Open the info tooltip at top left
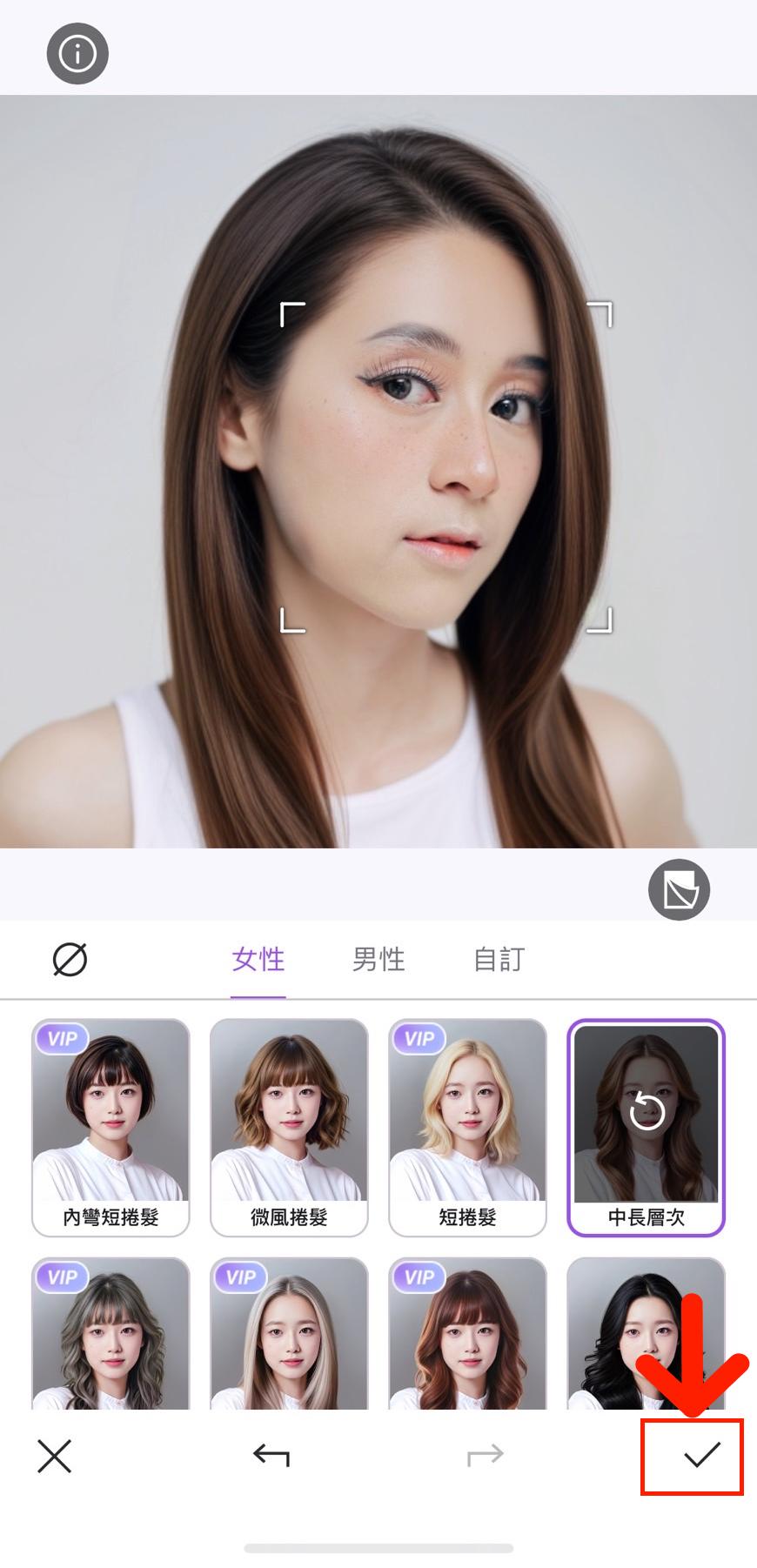This screenshot has height=1568, width=757. [x=77, y=53]
